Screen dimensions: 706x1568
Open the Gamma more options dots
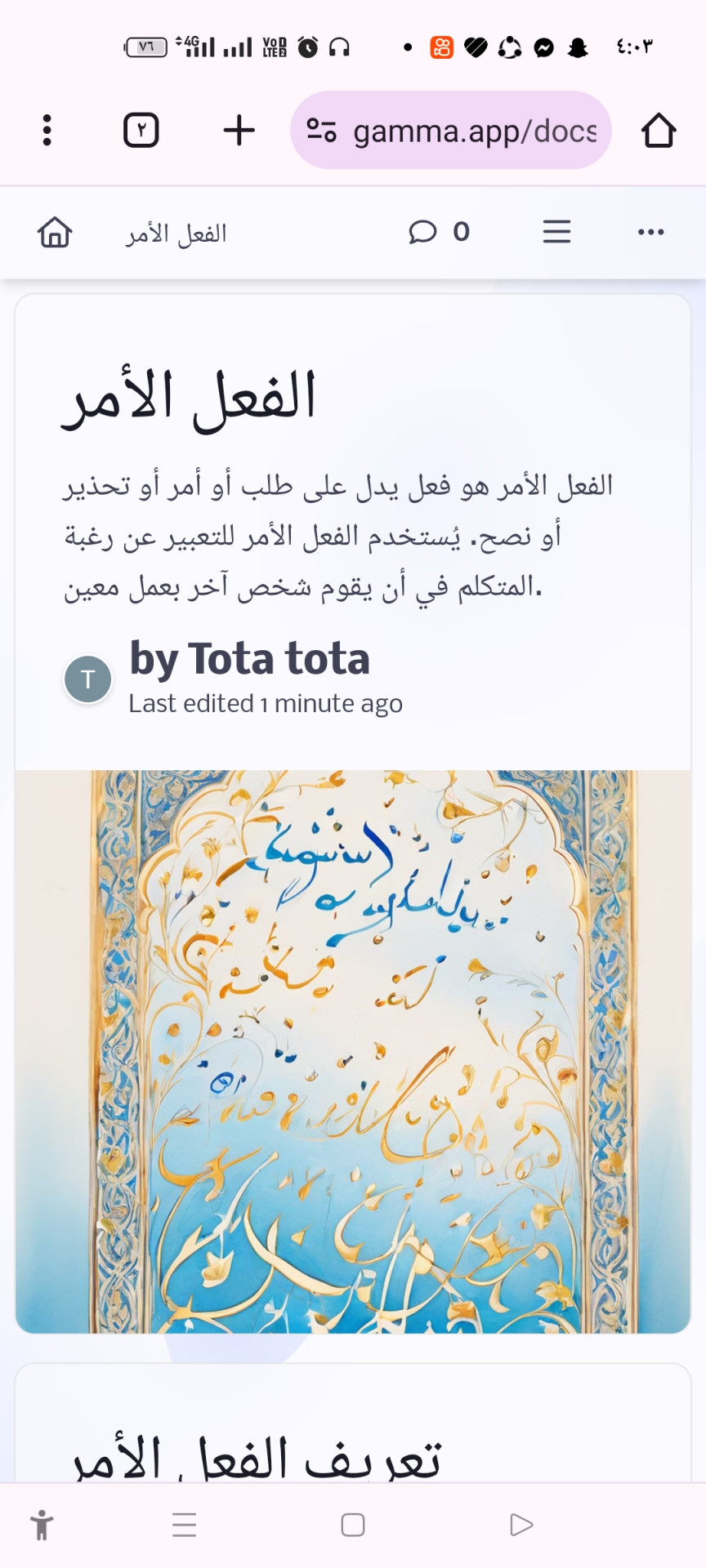coord(650,233)
